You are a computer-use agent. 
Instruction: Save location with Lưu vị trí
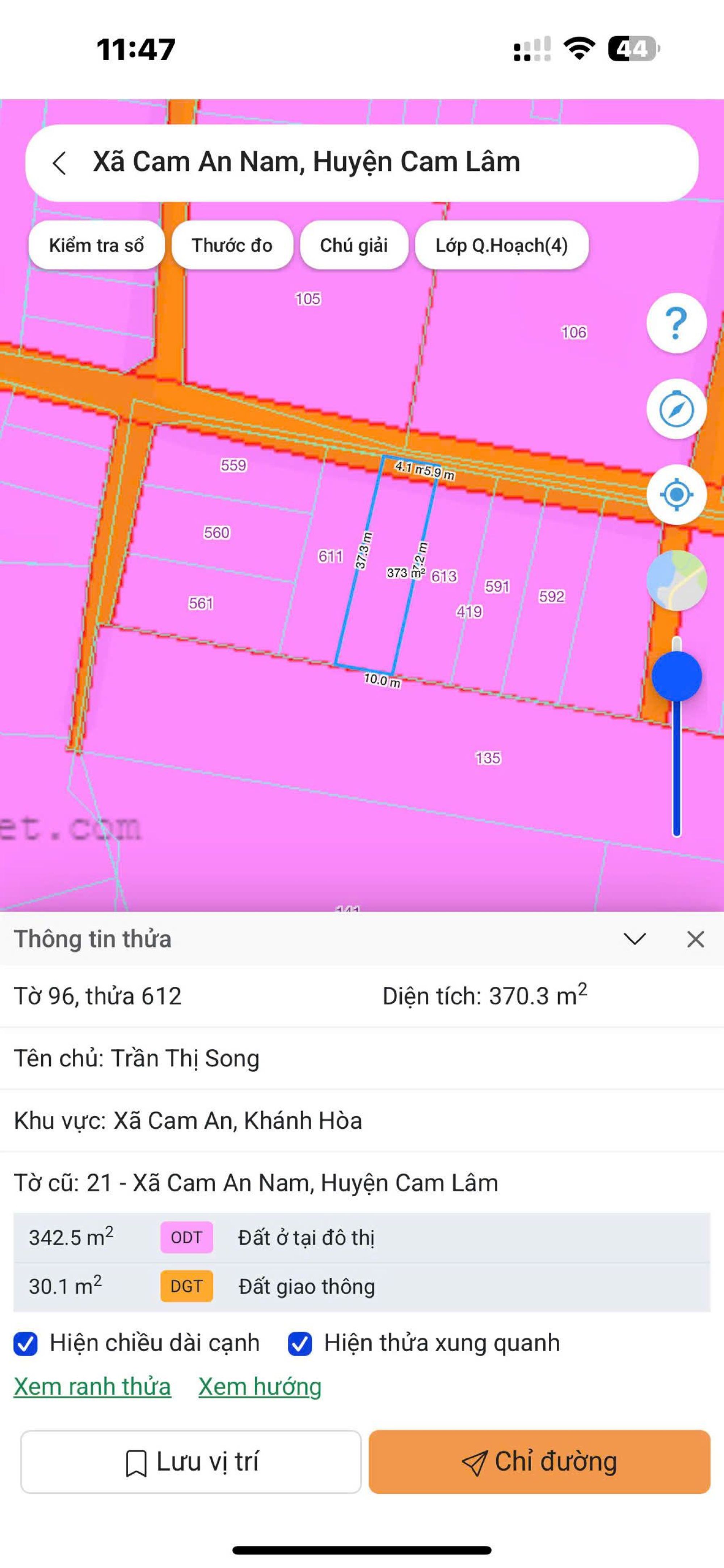pyautogui.click(x=191, y=1462)
